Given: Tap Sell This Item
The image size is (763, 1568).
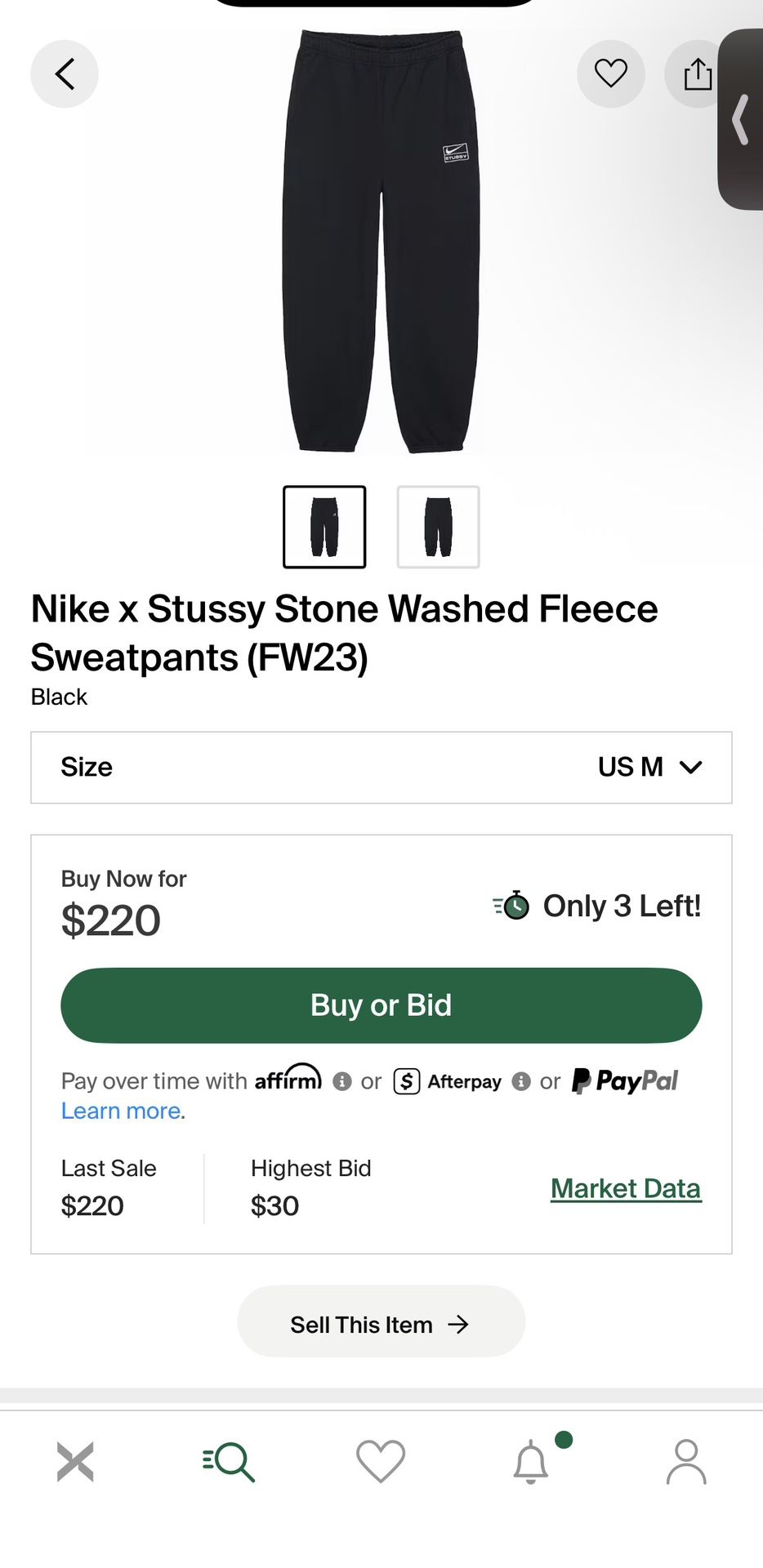Looking at the screenshot, I should click(x=381, y=1322).
